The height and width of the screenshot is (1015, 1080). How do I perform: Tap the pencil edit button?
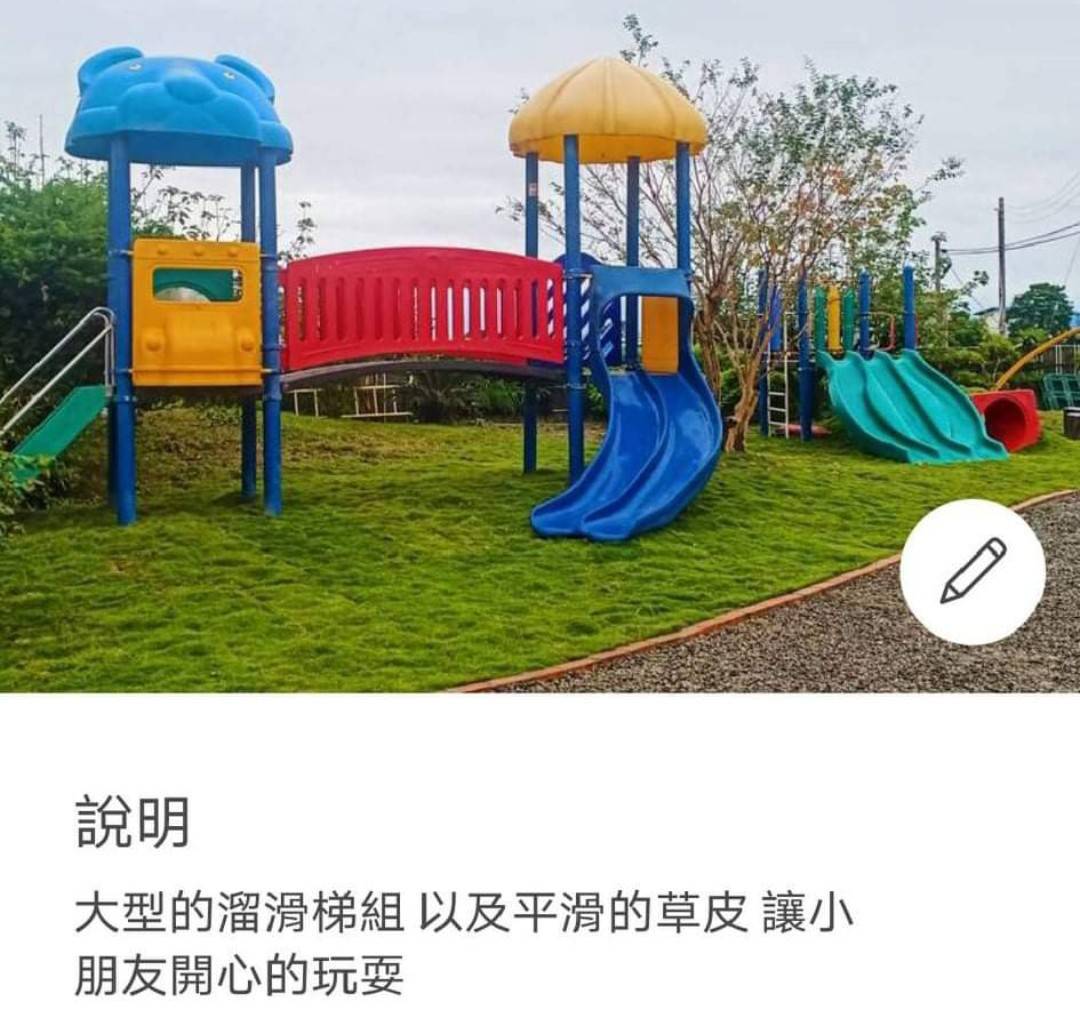pyautogui.click(x=972, y=572)
